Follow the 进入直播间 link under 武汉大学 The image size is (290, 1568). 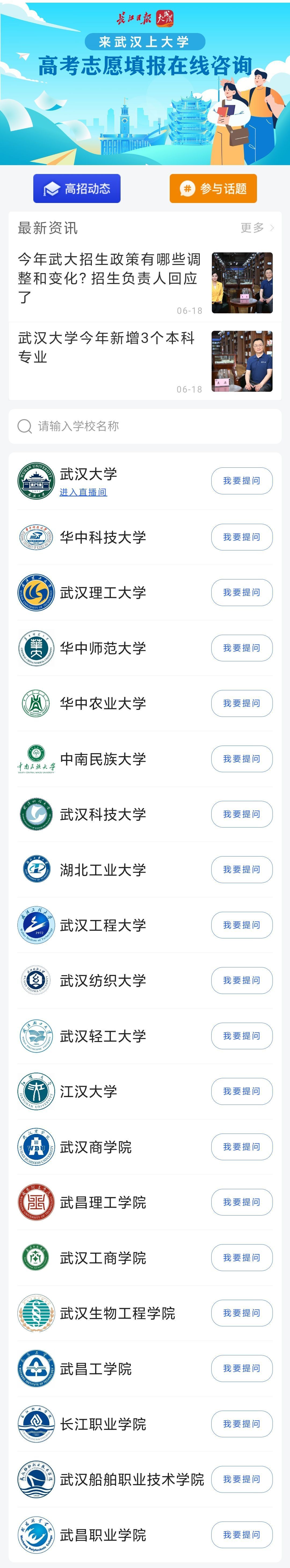84,492
